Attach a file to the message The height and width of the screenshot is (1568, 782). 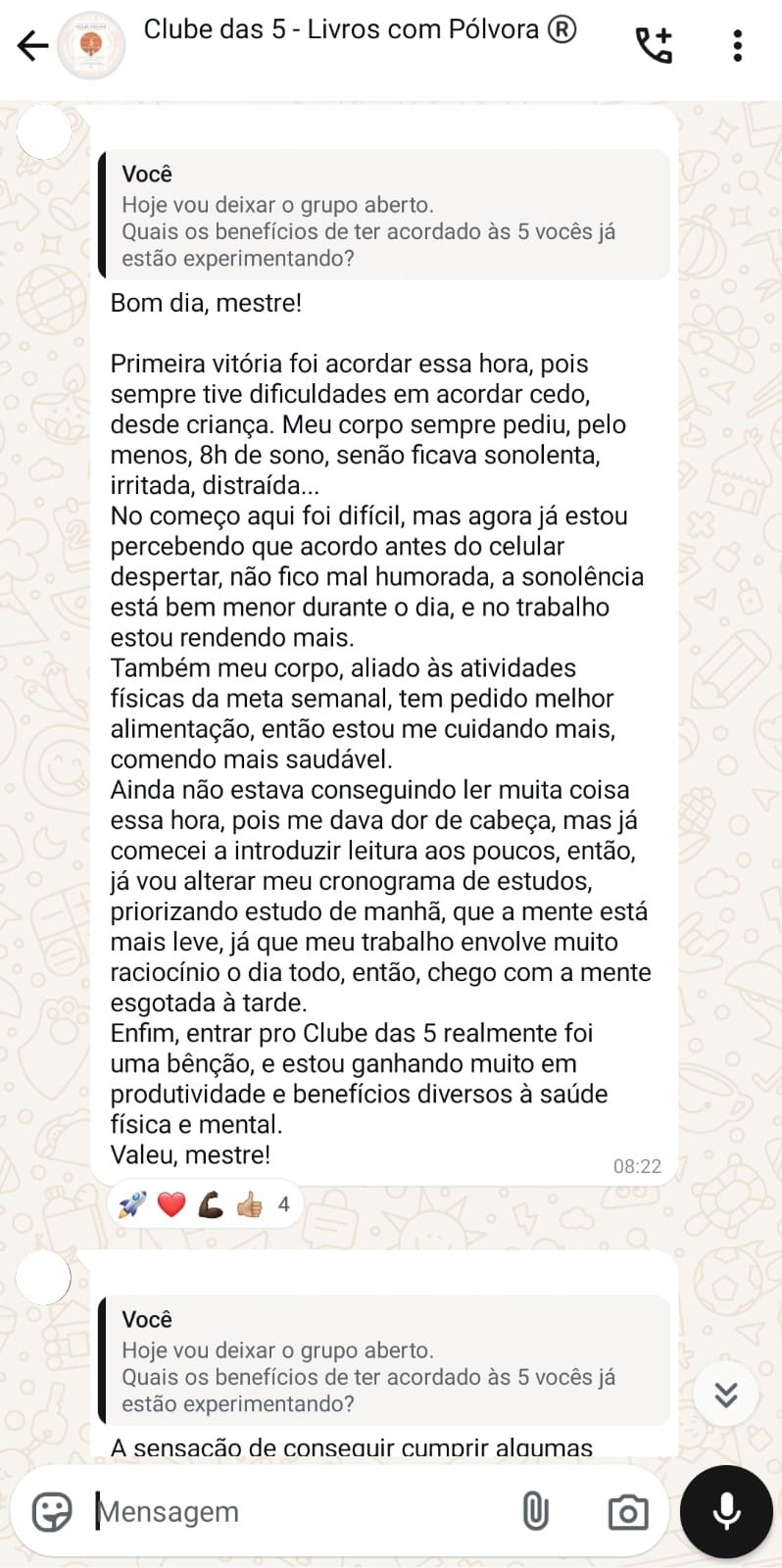(535, 1511)
